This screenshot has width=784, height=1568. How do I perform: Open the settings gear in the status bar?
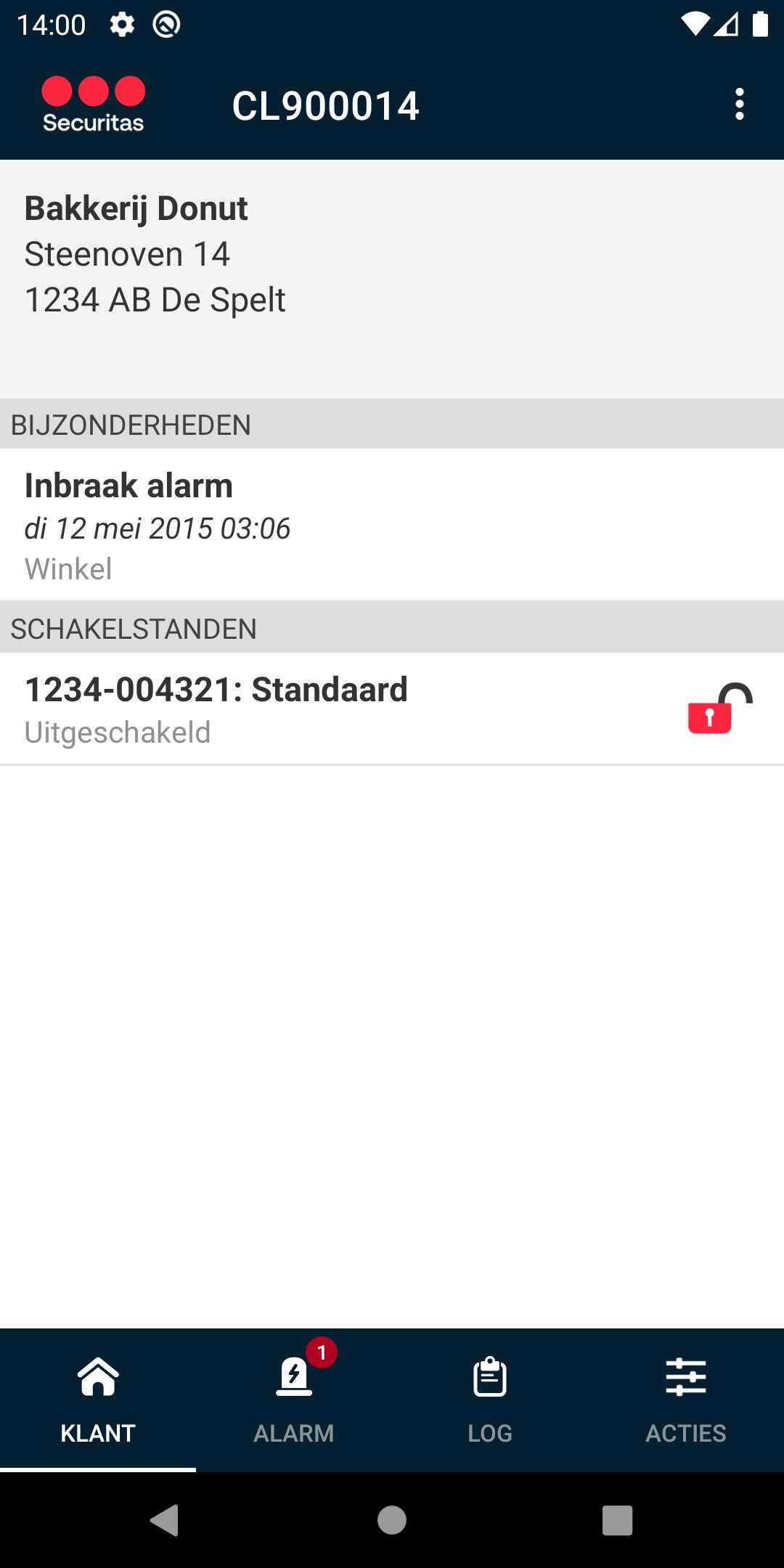pyautogui.click(x=122, y=25)
